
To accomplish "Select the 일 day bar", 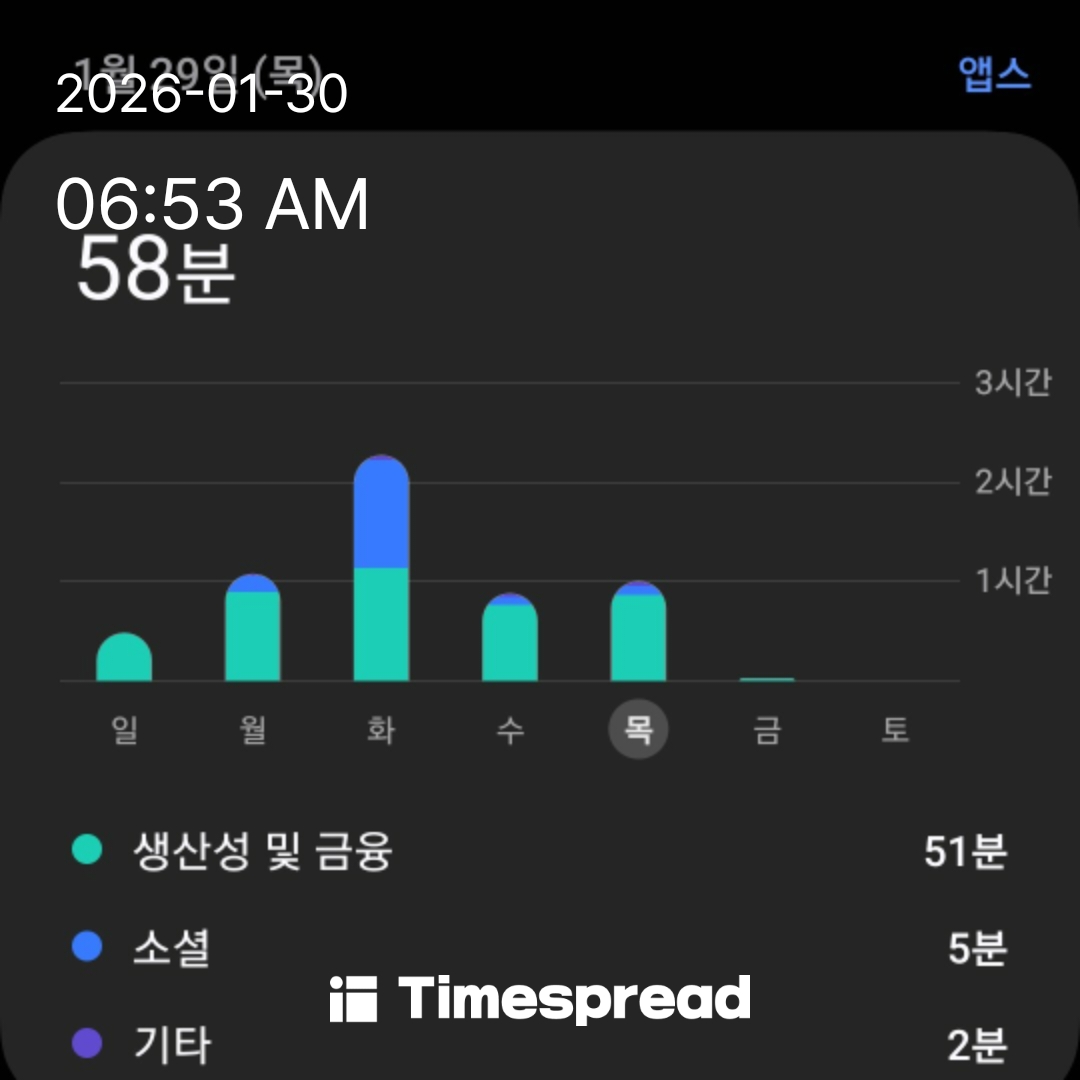I will pyautogui.click(x=124, y=658).
